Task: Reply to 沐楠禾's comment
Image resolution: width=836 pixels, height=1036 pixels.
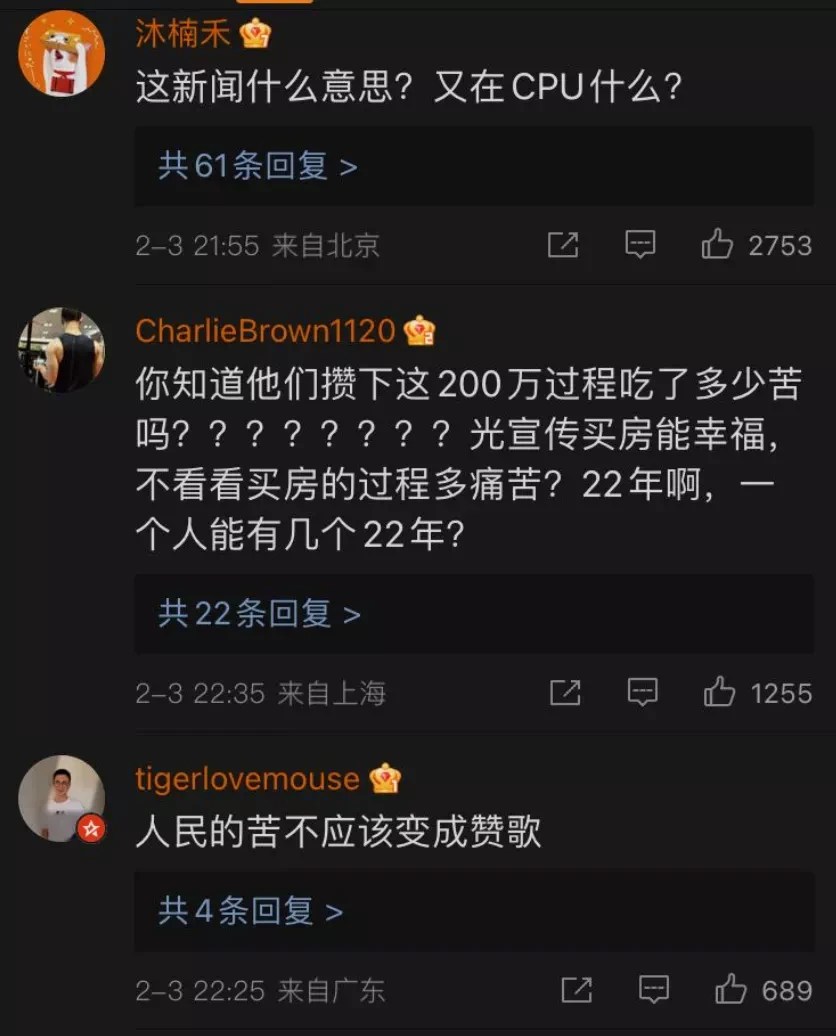Action: pyautogui.click(x=640, y=245)
